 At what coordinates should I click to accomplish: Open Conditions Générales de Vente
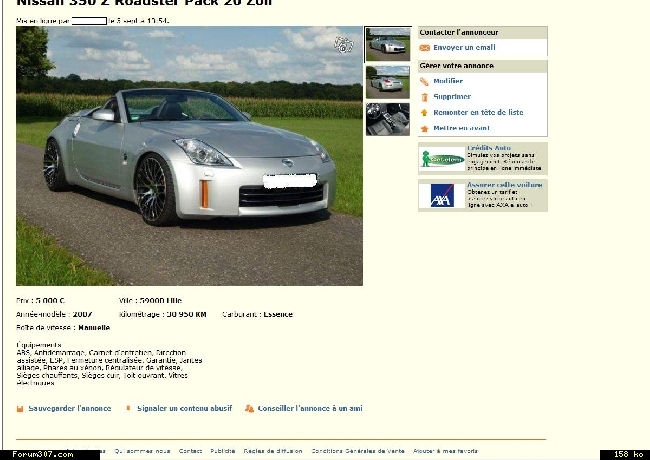358,451
